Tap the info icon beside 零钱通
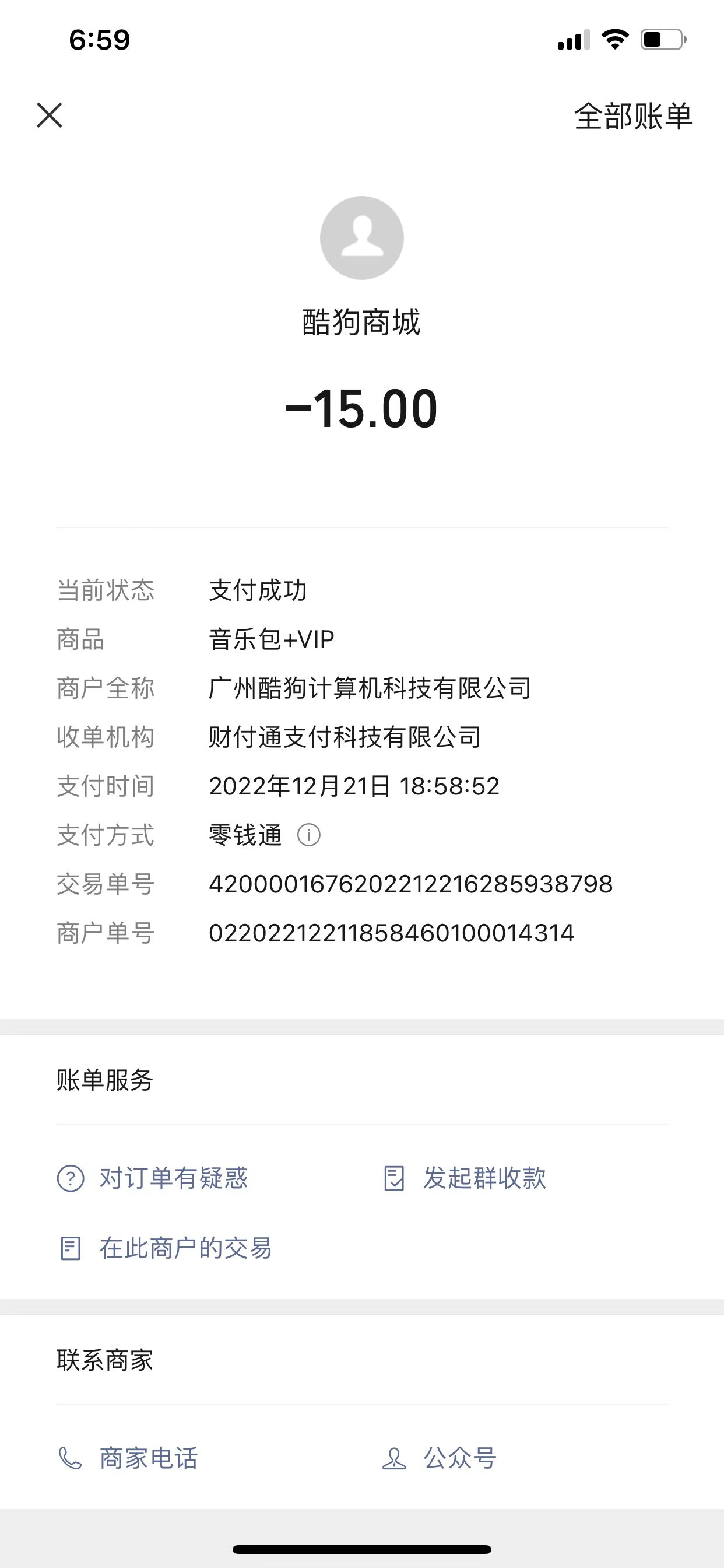This screenshot has width=724, height=1568. pos(308,835)
